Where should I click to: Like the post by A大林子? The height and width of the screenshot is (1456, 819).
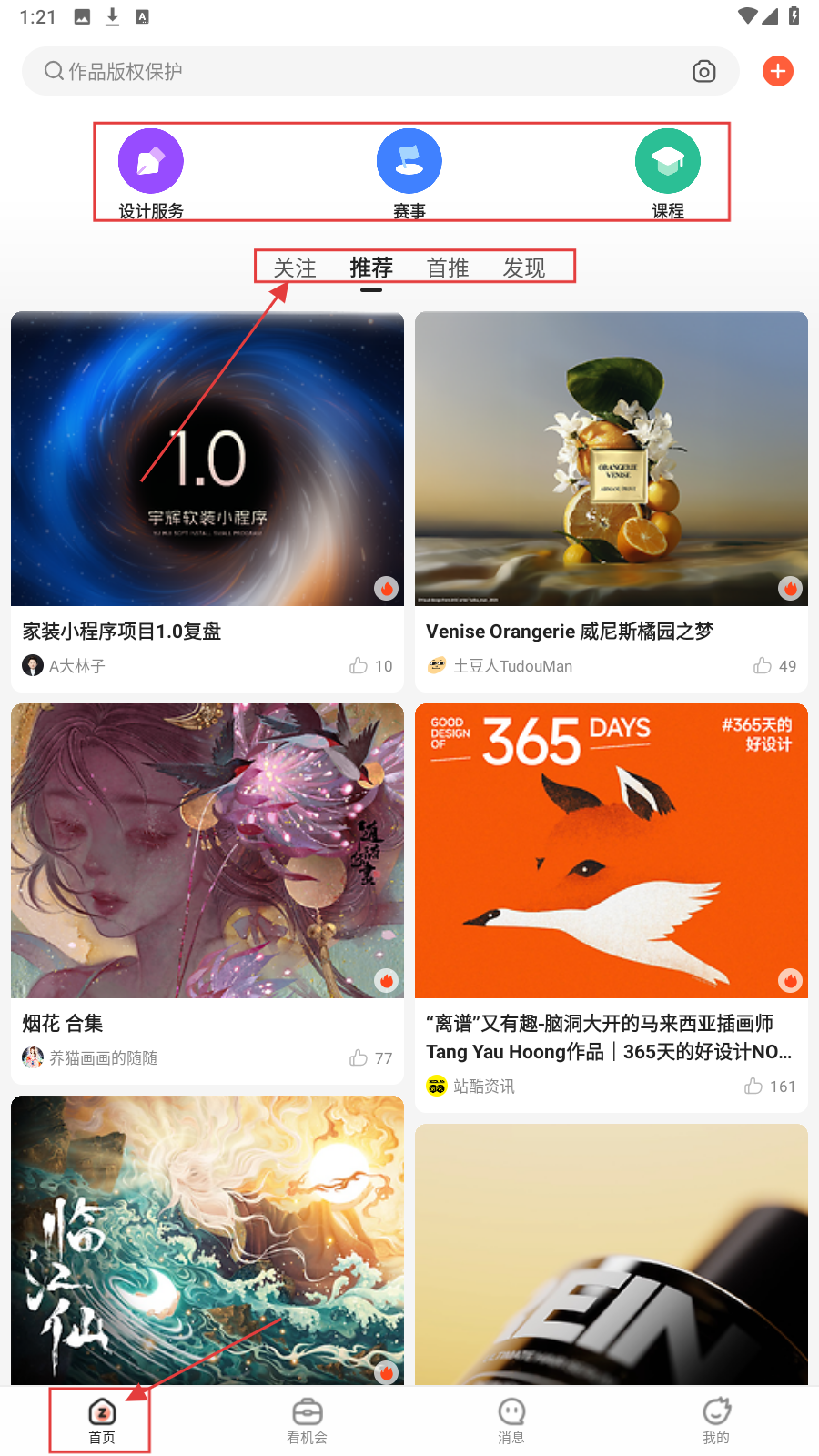point(359,665)
